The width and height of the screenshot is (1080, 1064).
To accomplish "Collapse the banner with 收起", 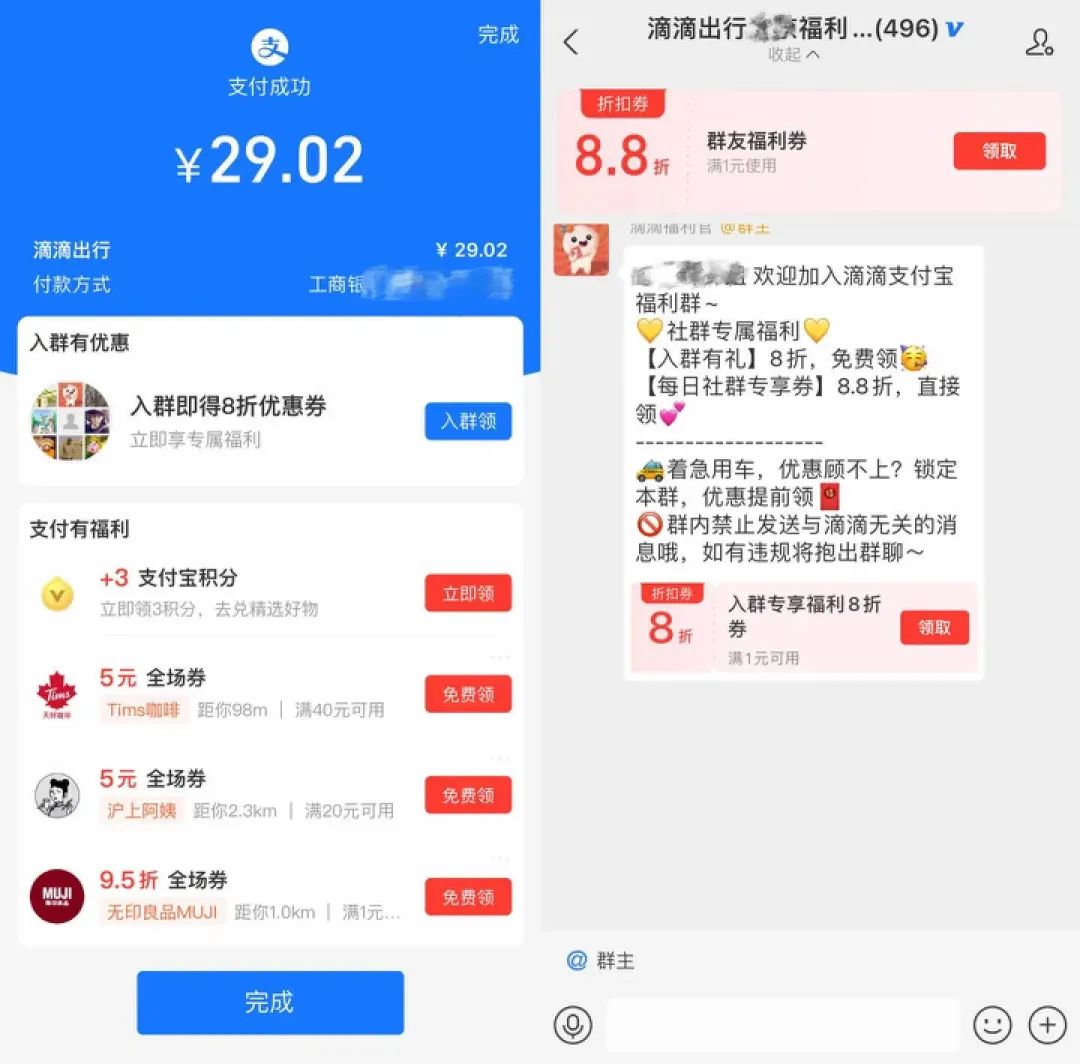I will point(794,55).
